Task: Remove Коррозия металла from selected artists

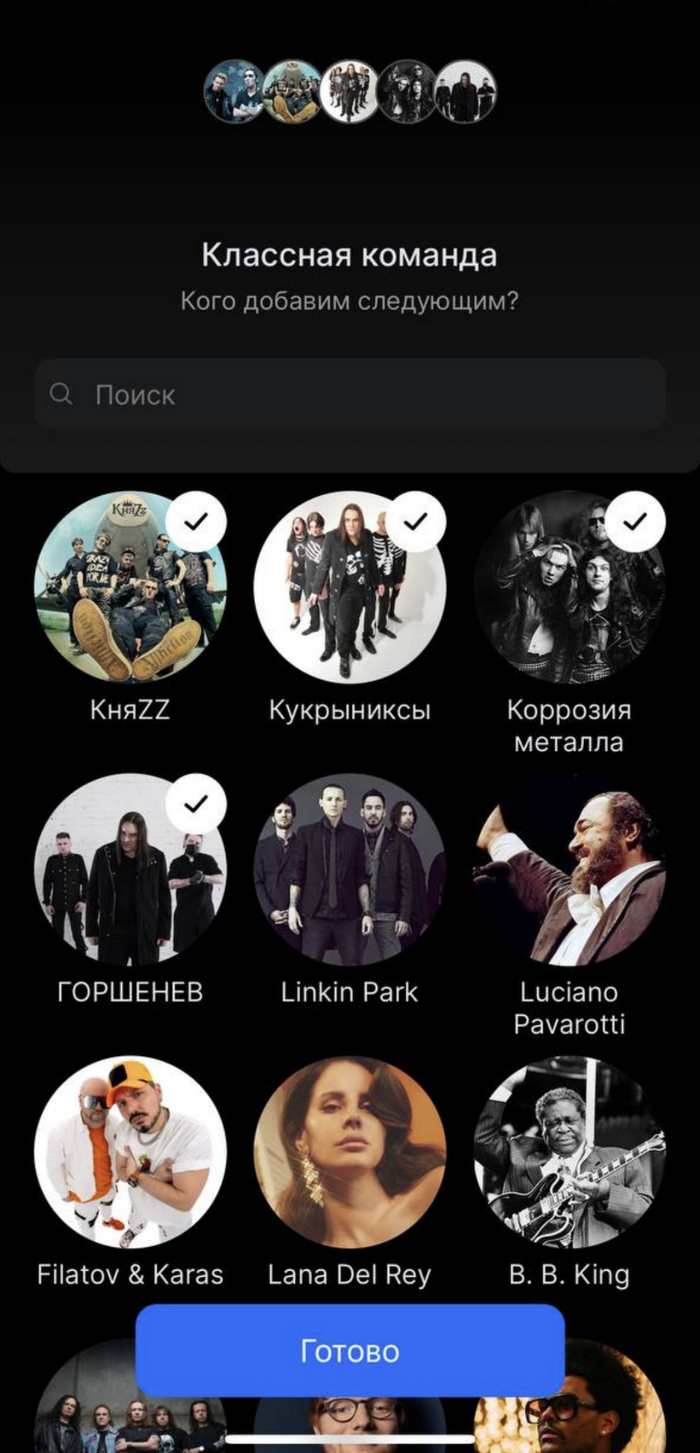Action: click(x=569, y=588)
